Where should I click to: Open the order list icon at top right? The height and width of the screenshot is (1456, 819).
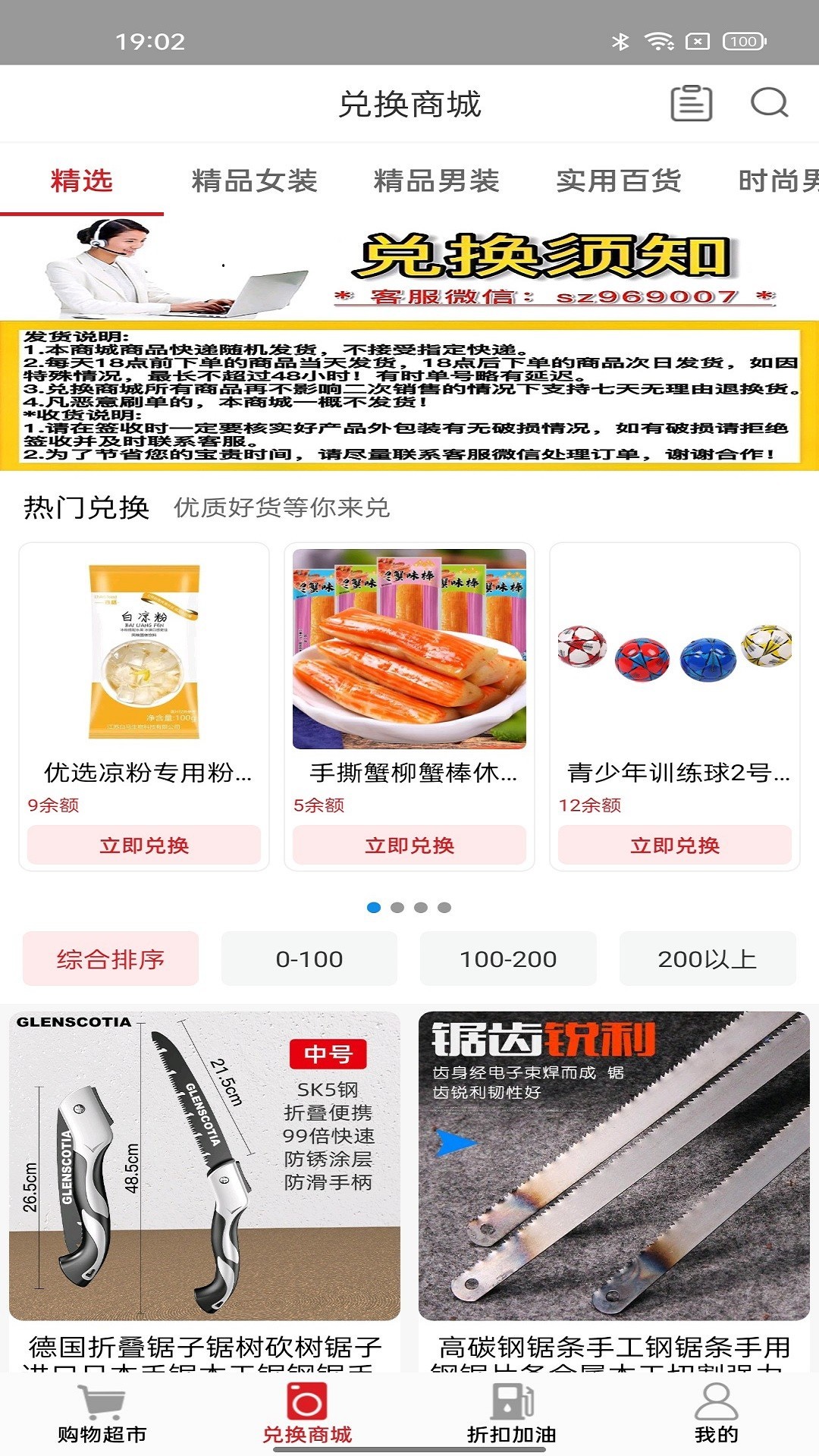point(694,103)
